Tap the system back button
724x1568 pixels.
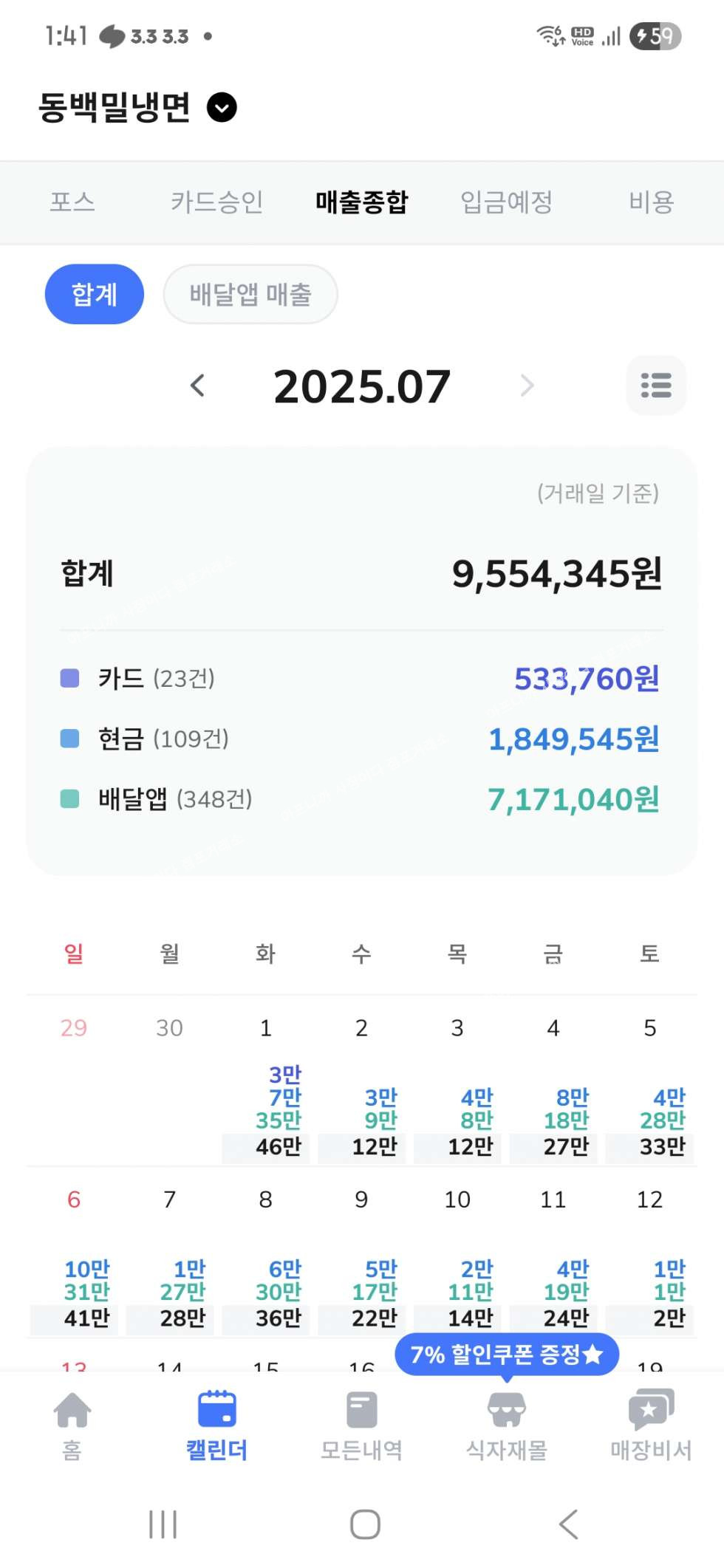(x=568, y=1524)
